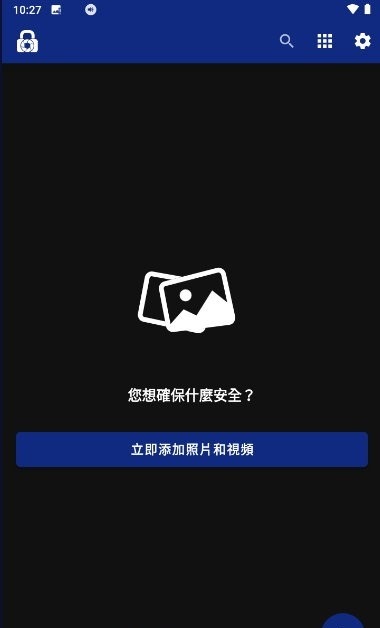Open the settings gear
This screenshot has width=380, height=628.
click(362, 41)
